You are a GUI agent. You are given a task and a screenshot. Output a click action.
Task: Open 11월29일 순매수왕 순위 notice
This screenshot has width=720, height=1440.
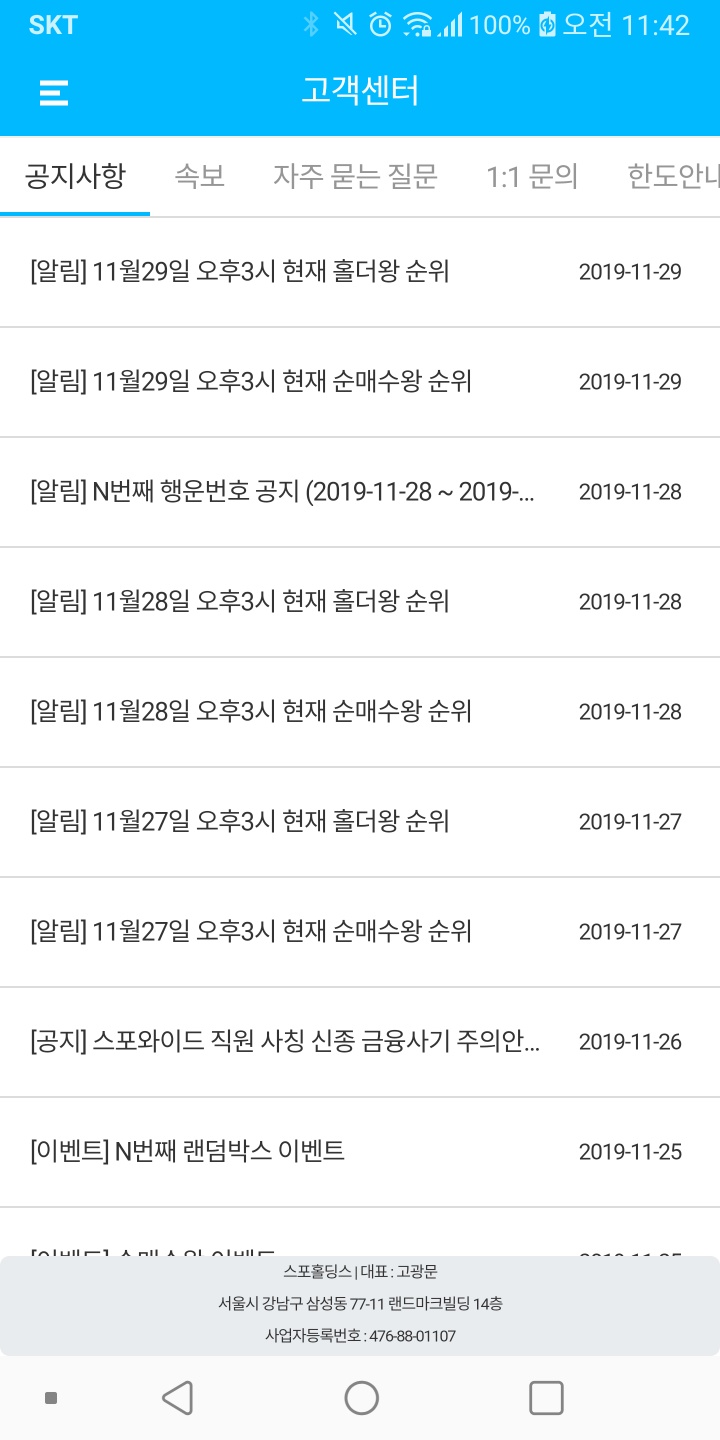360,382
